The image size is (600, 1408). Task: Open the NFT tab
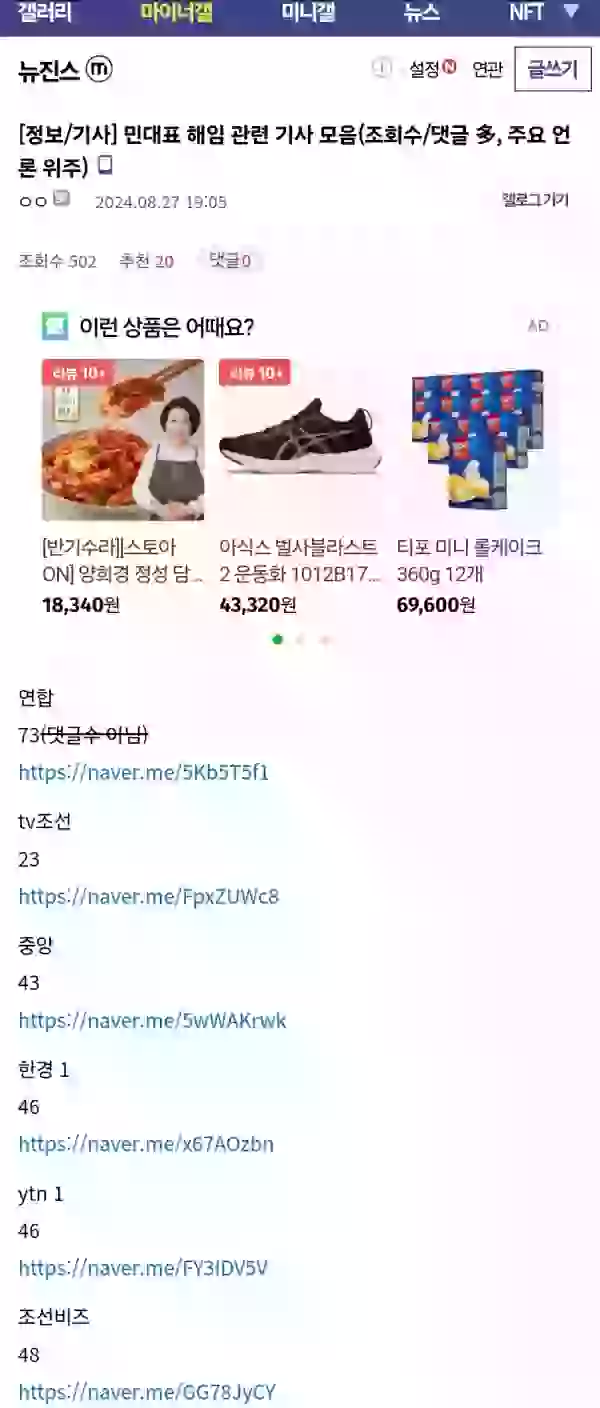click(x=526, y=13)
